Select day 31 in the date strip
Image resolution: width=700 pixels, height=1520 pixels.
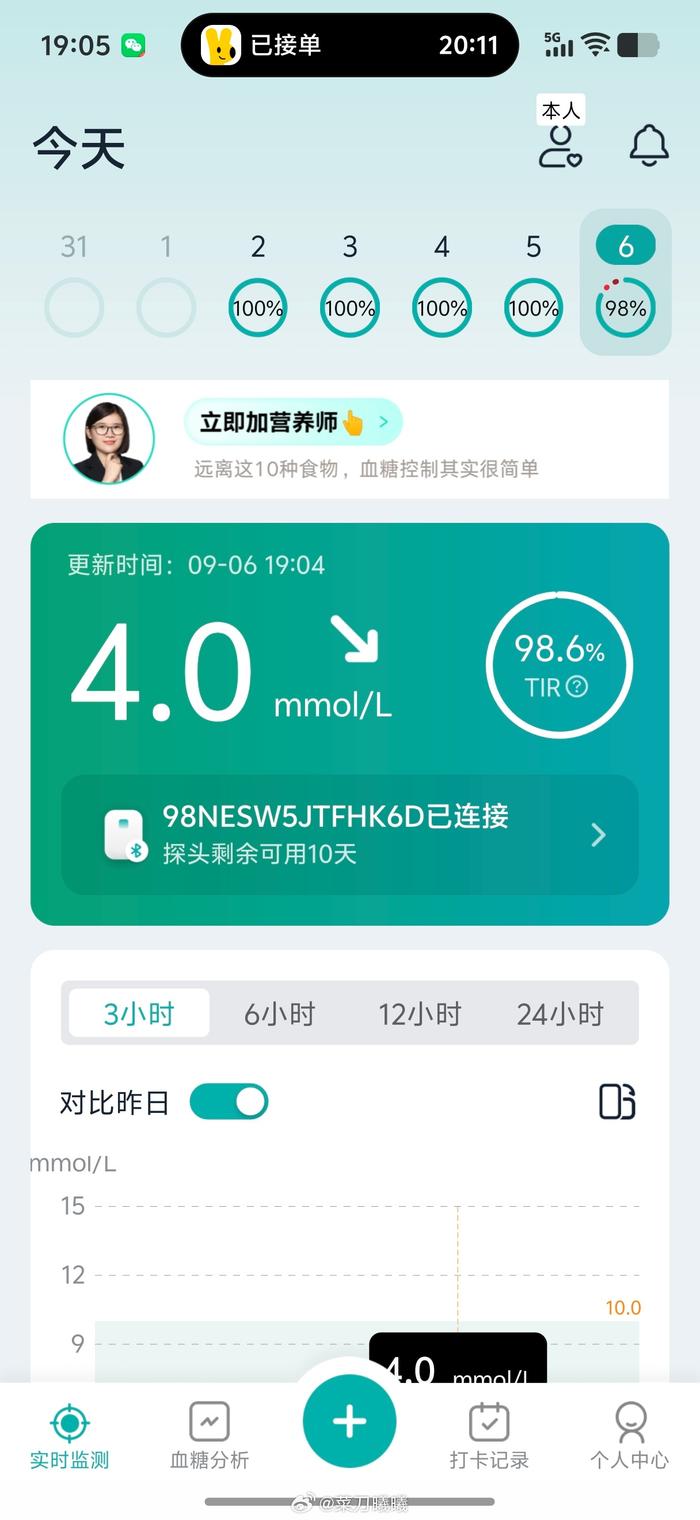click(74, 285)
